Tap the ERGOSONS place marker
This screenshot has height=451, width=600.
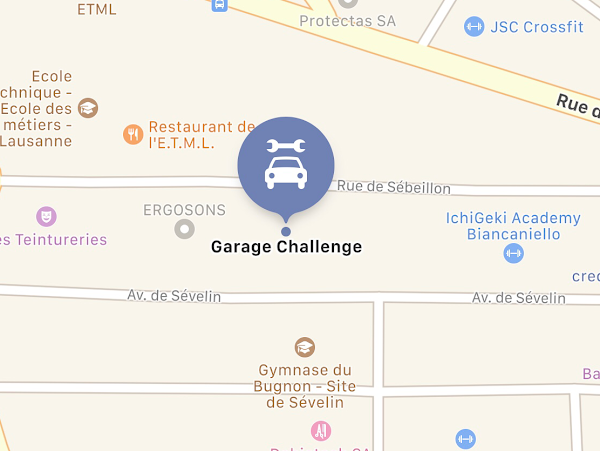[x=184, y=229]
